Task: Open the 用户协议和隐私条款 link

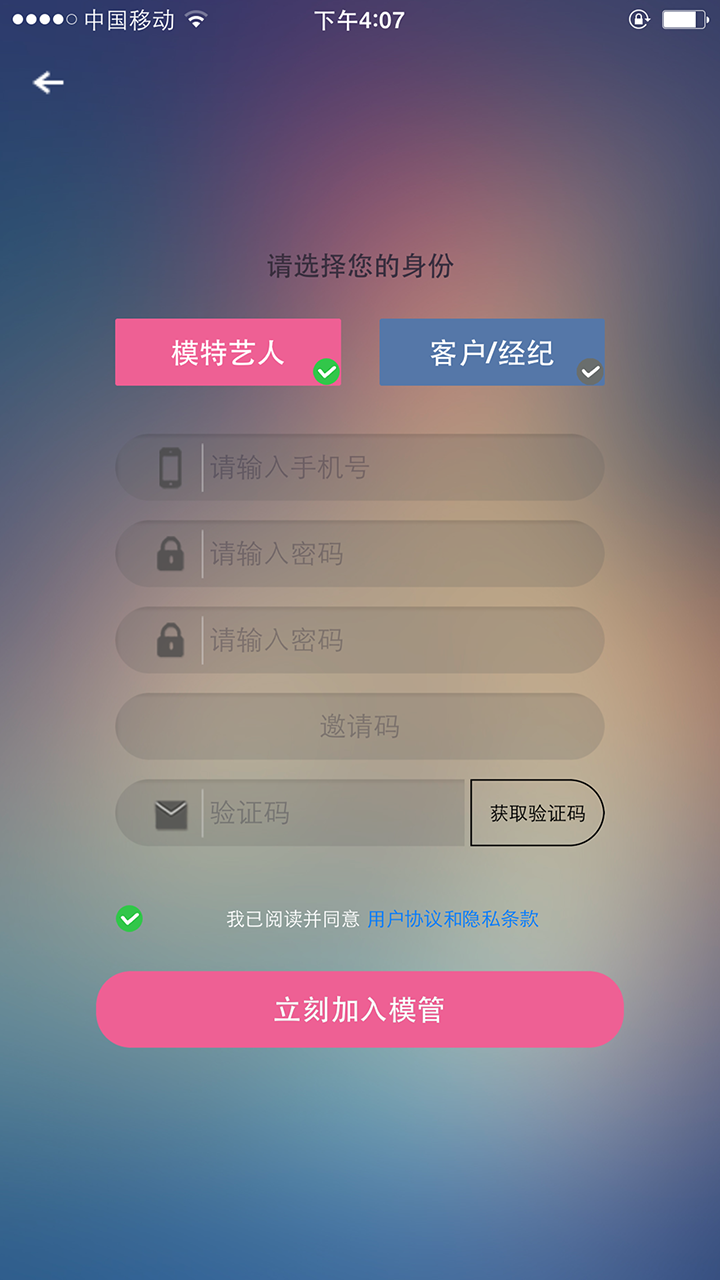Action: tap(453, 919)
